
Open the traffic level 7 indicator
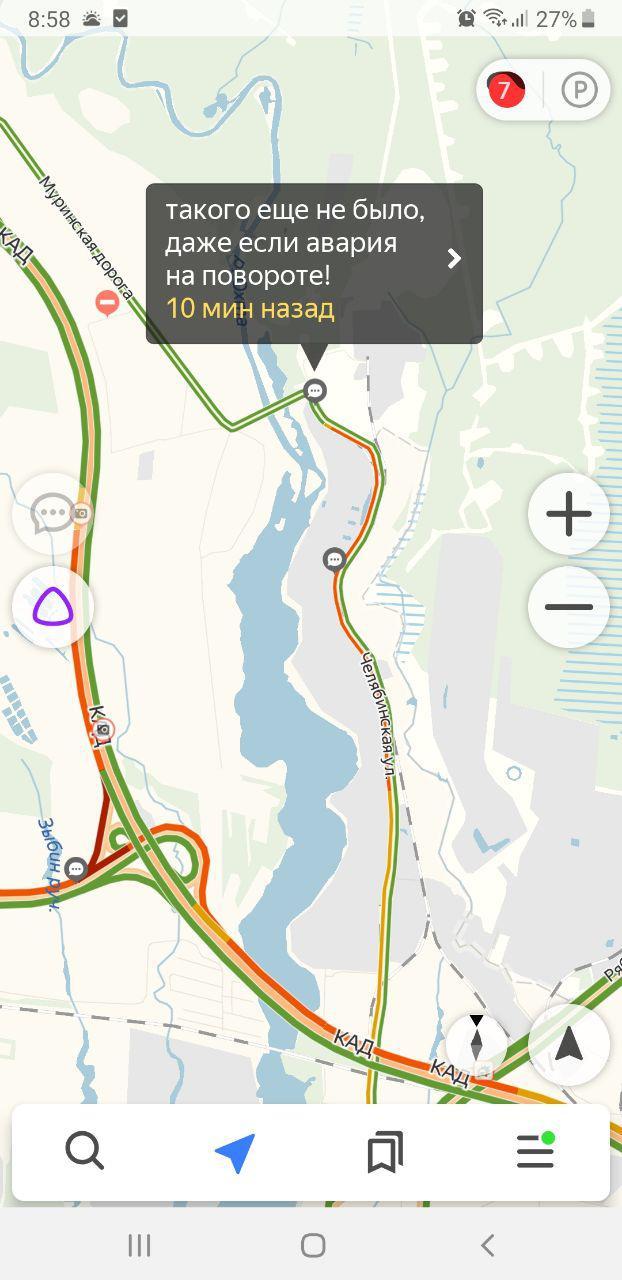click(505, 90)
